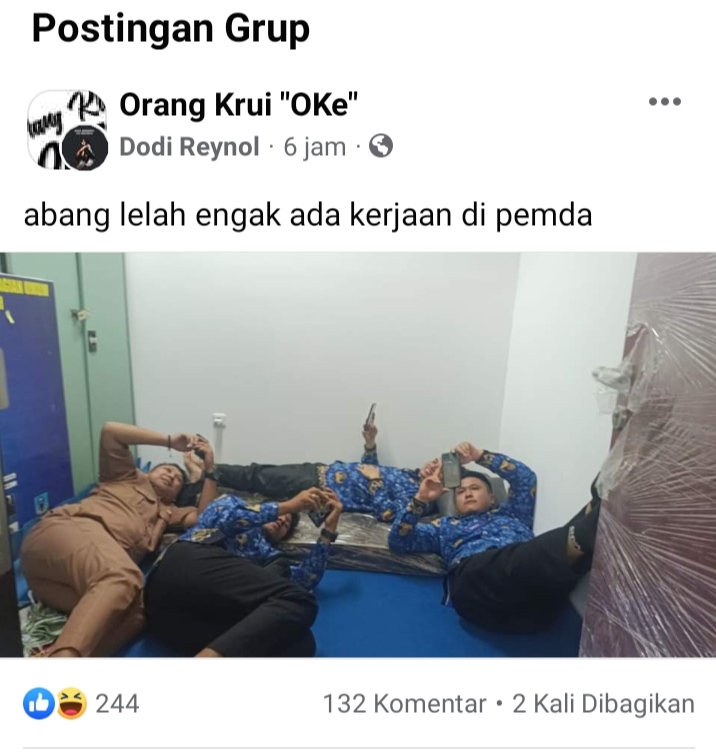View the 2 Kali Dibagikan shares

pos(603,704)
